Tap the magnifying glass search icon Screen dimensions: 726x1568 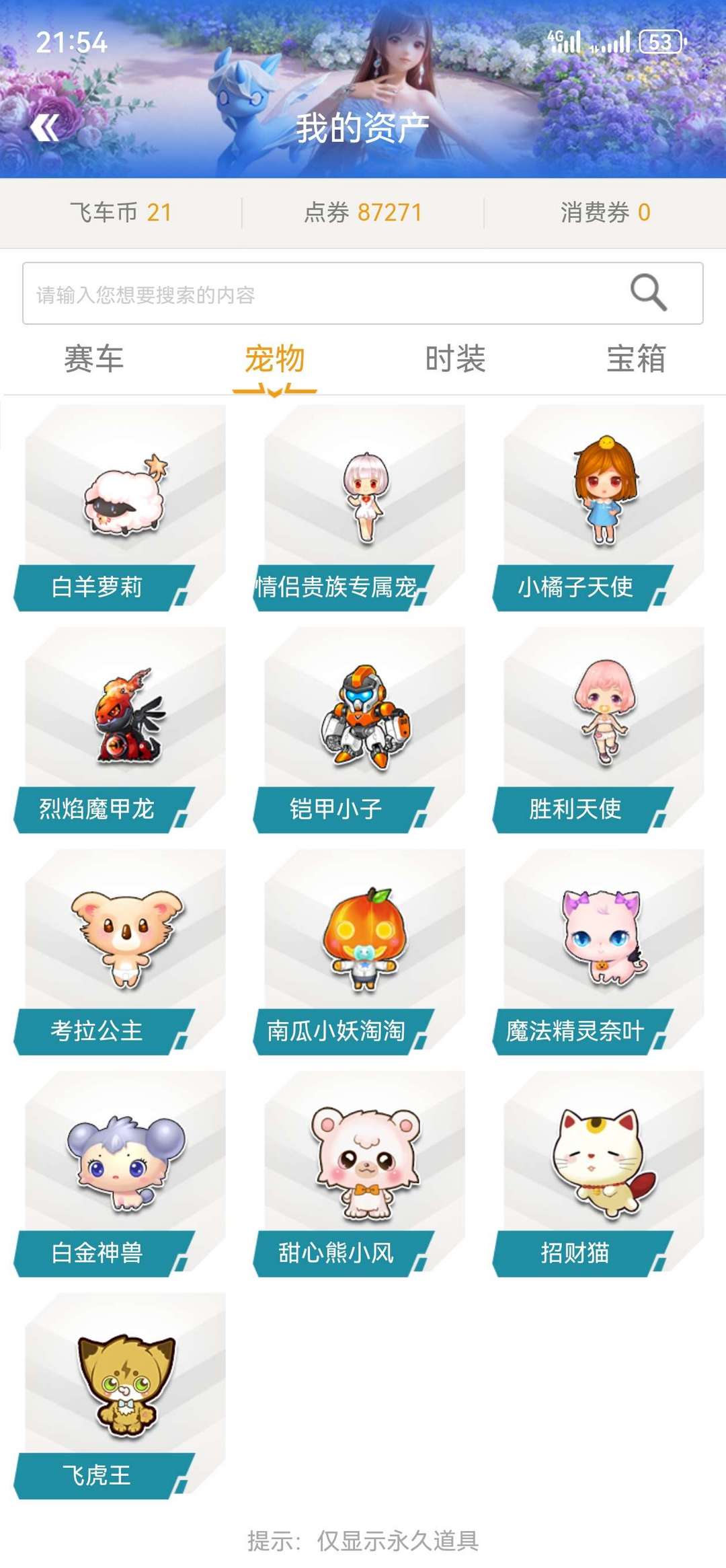pyautogui.click(x=648, y=293)
